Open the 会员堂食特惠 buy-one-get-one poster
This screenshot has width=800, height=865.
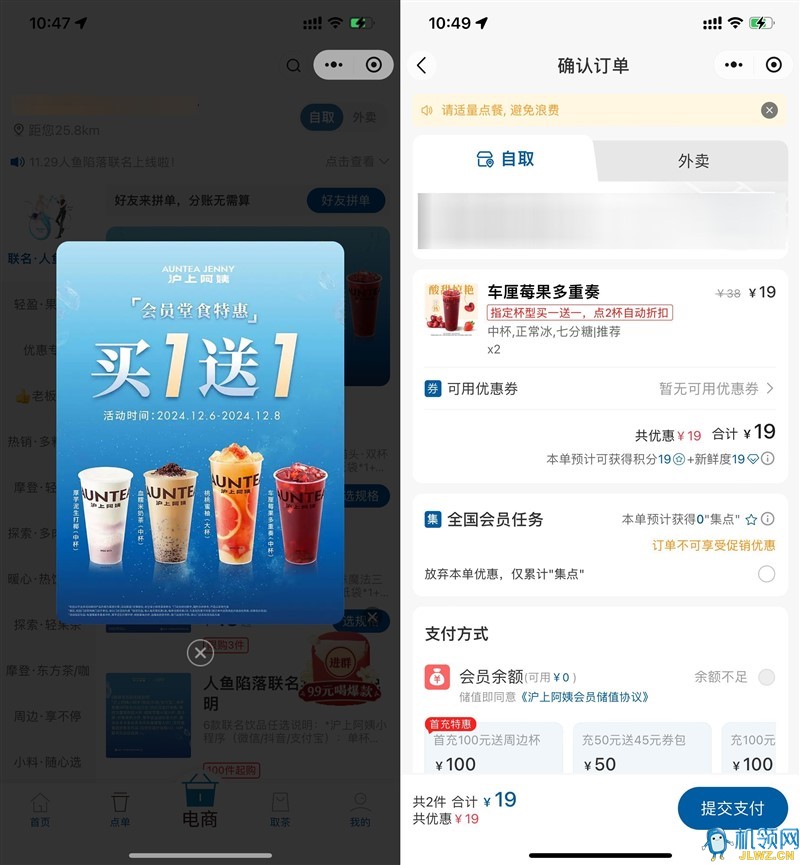(x=200, y=432)
